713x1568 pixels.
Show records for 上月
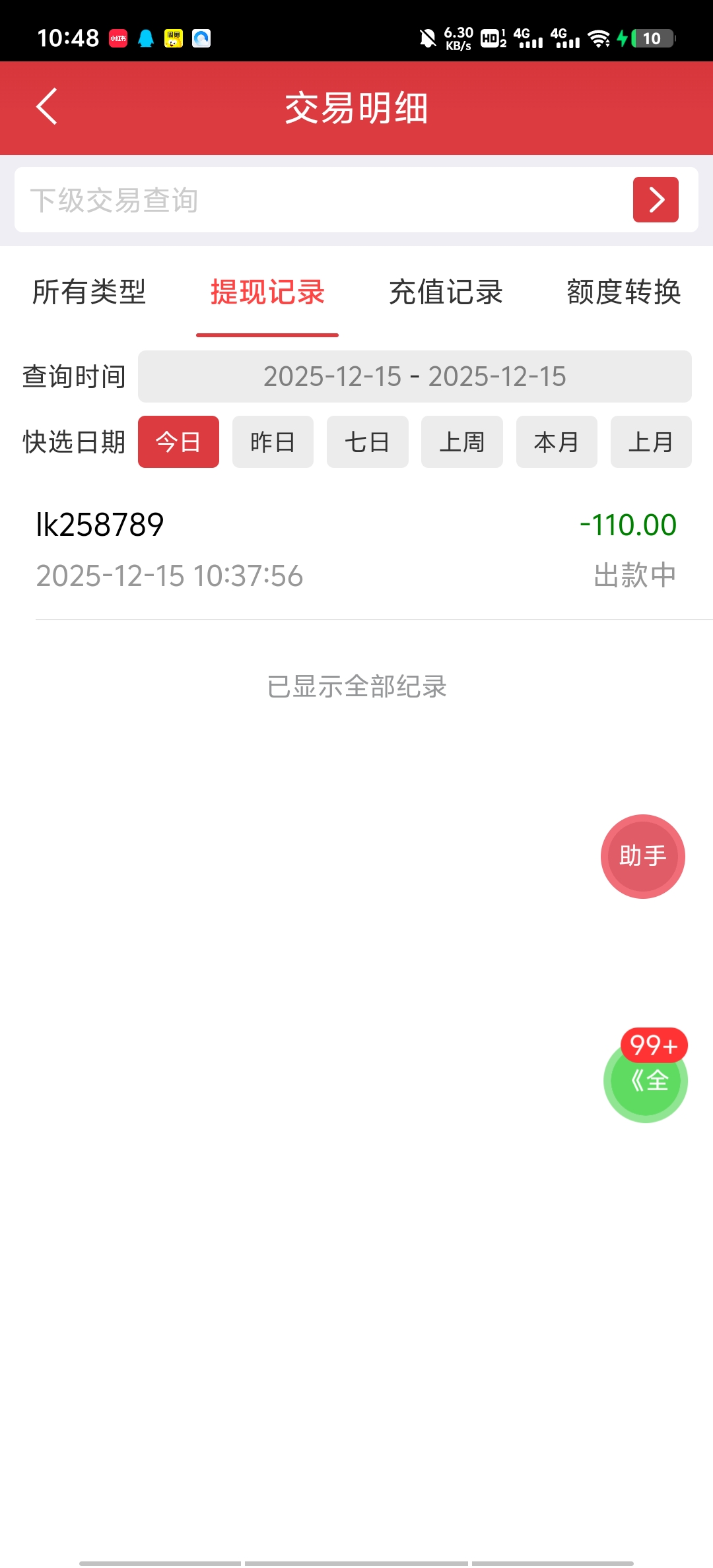coord(650,442)
